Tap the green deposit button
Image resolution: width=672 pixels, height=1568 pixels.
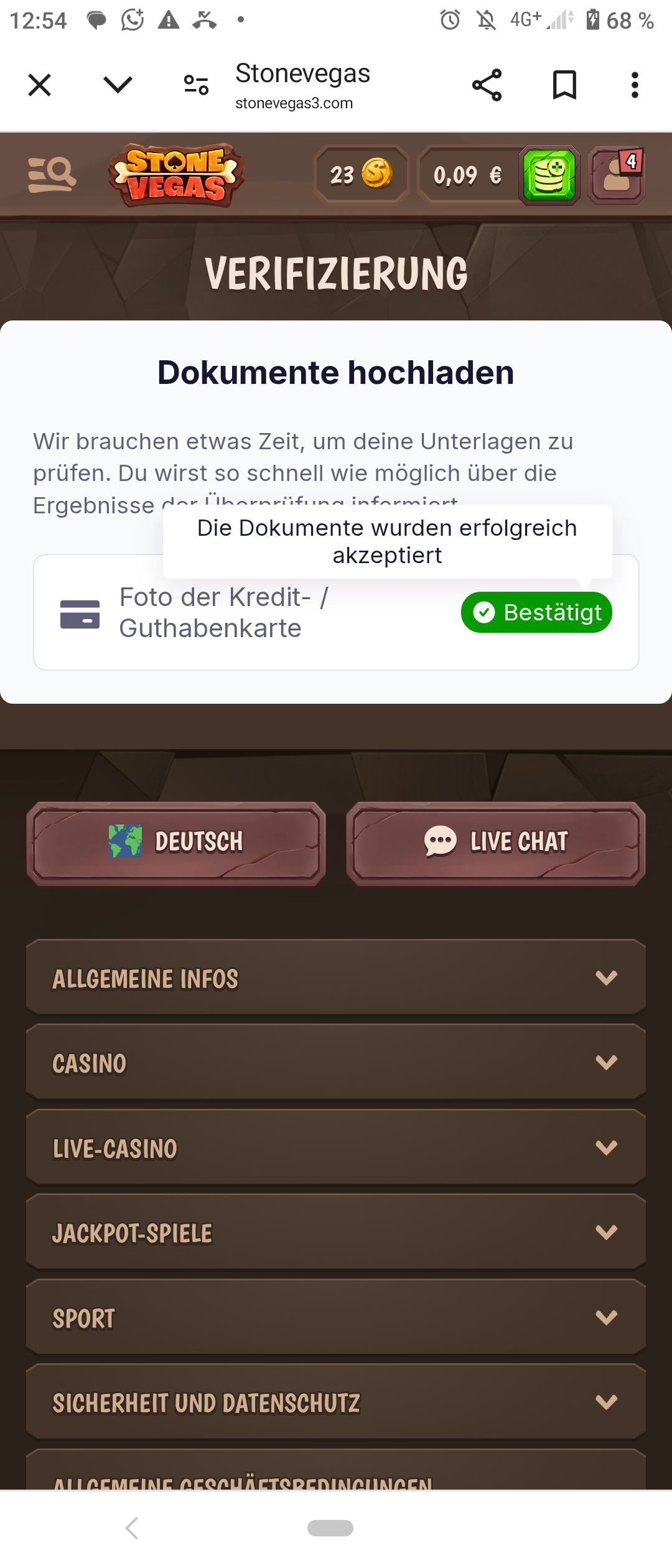tap(549, 175)
